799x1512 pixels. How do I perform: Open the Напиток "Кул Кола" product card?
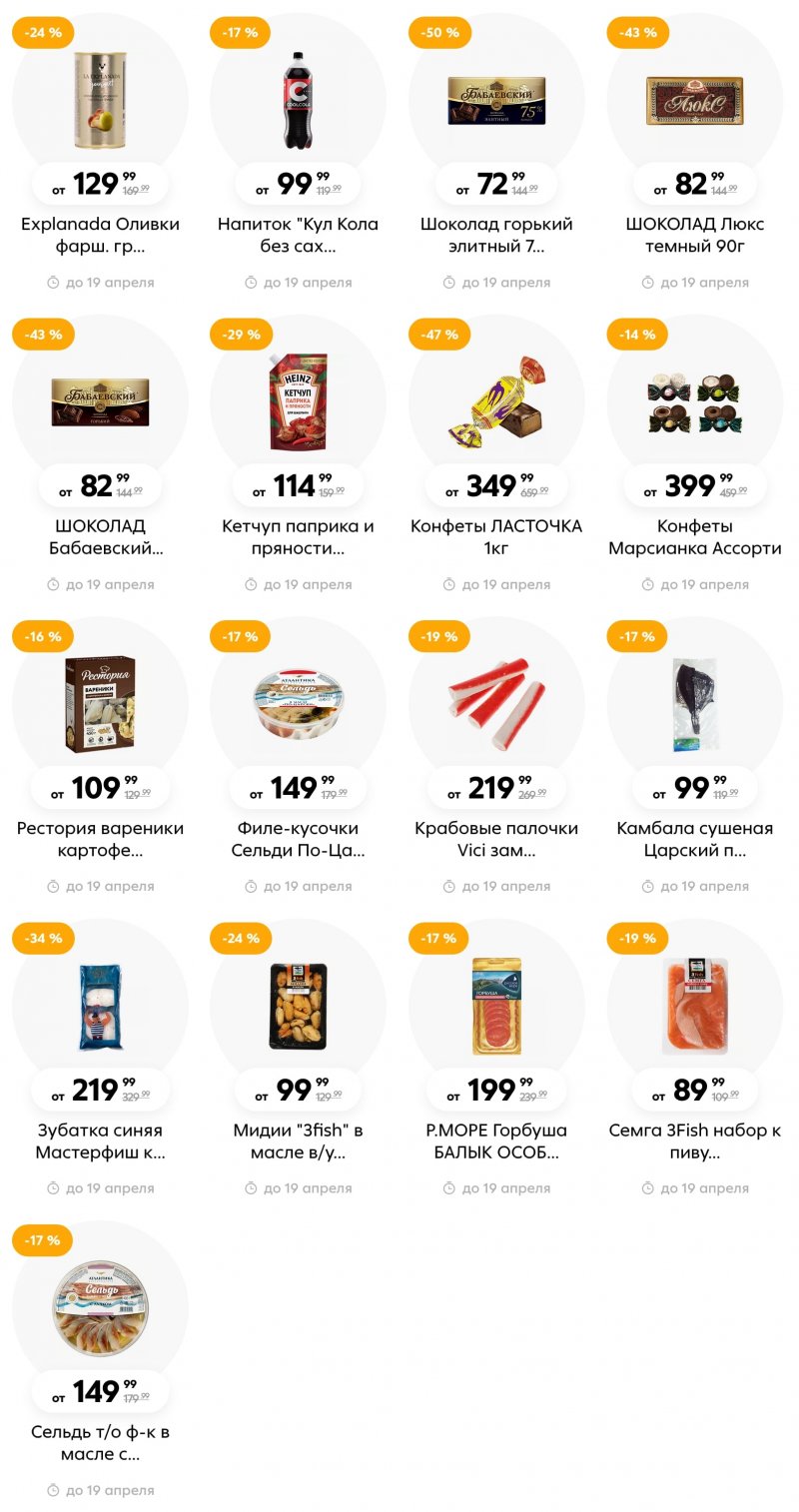[298, 100]
